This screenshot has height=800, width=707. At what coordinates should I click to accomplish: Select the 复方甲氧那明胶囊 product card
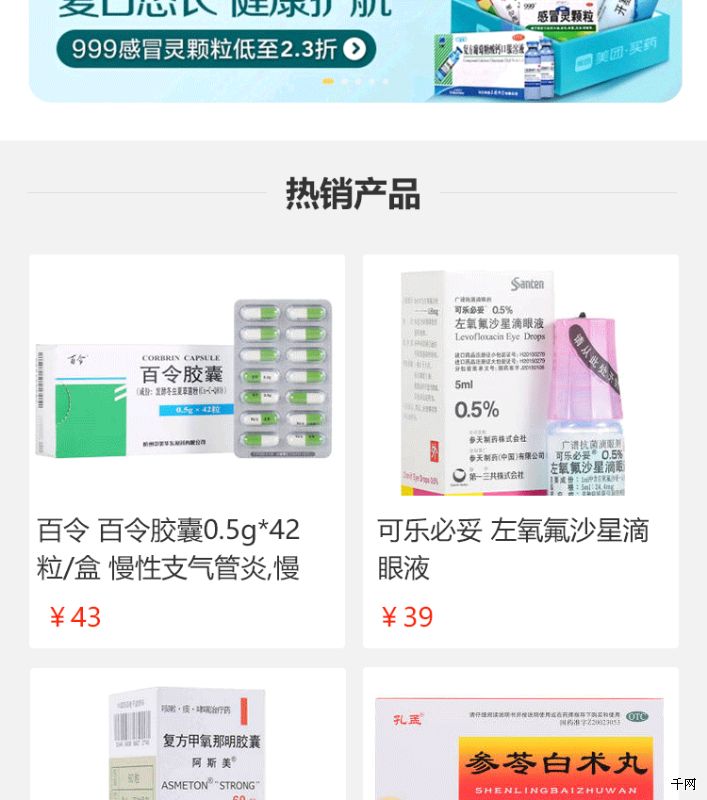187,740
